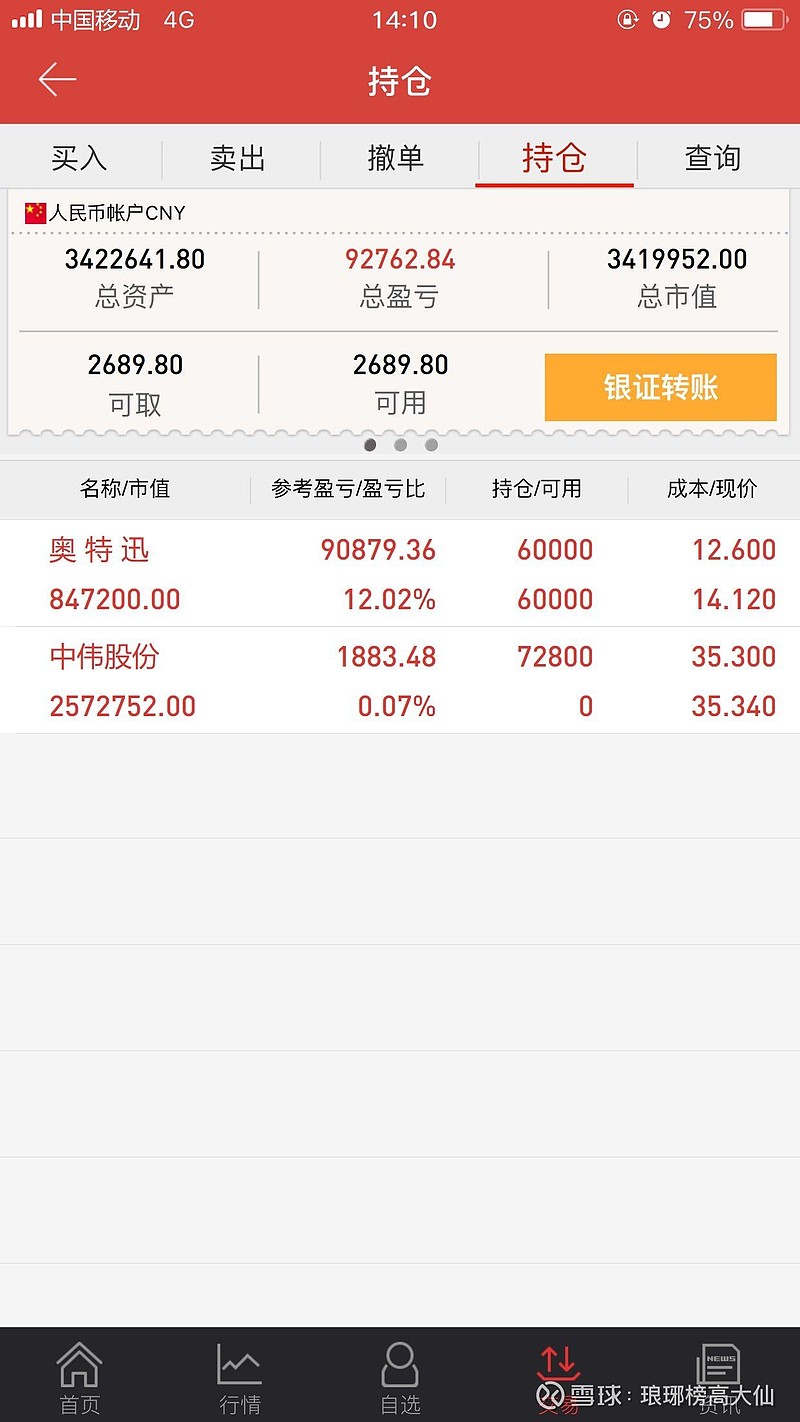Open the 中伟股份 holding row
Viewport: 800px width, 1422px height.
tap(400, 681)
